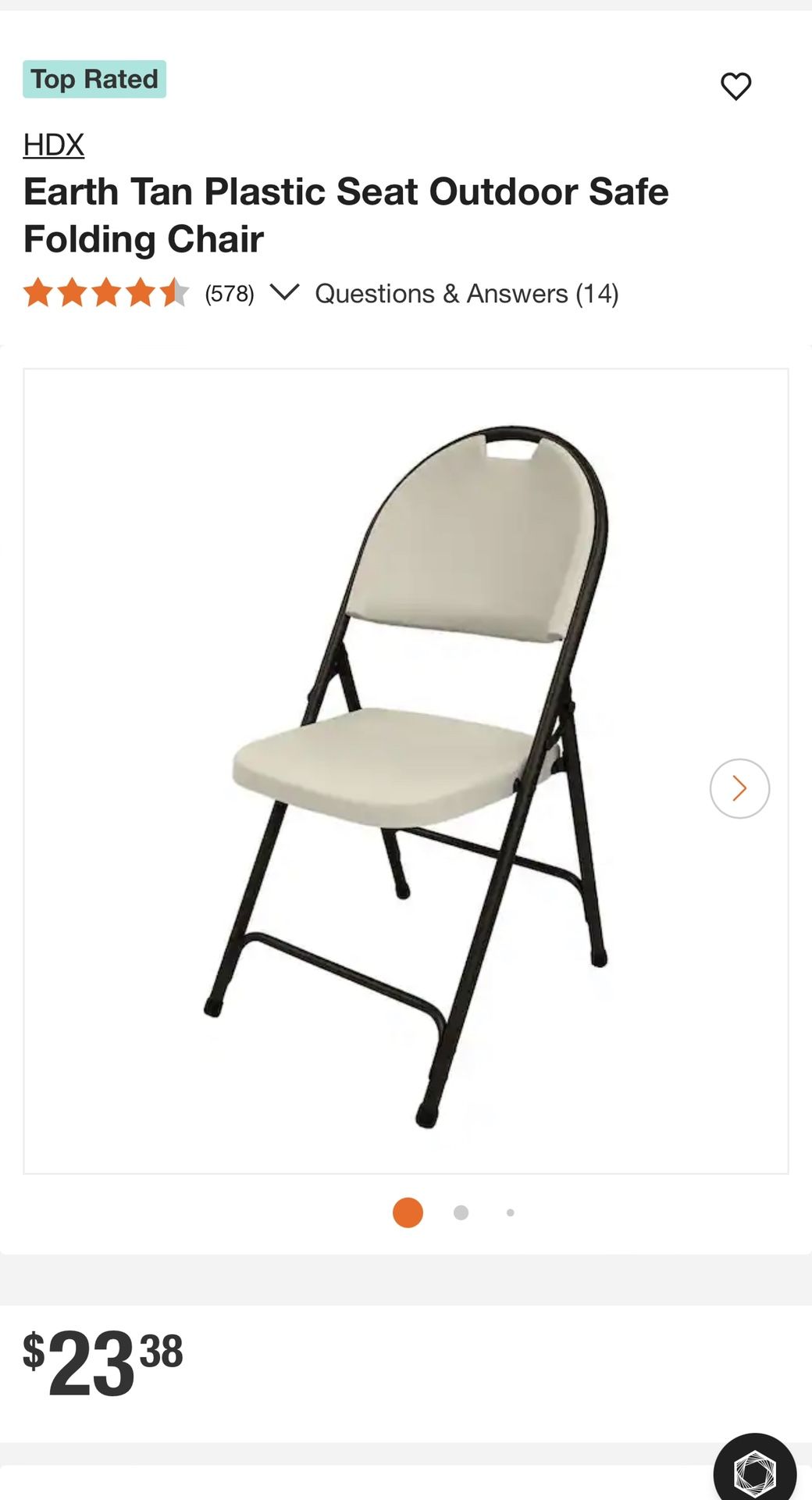The image size is (812, 1500).
Task: Open the floating hexagon assistant button
Action: coord(754,1472)
